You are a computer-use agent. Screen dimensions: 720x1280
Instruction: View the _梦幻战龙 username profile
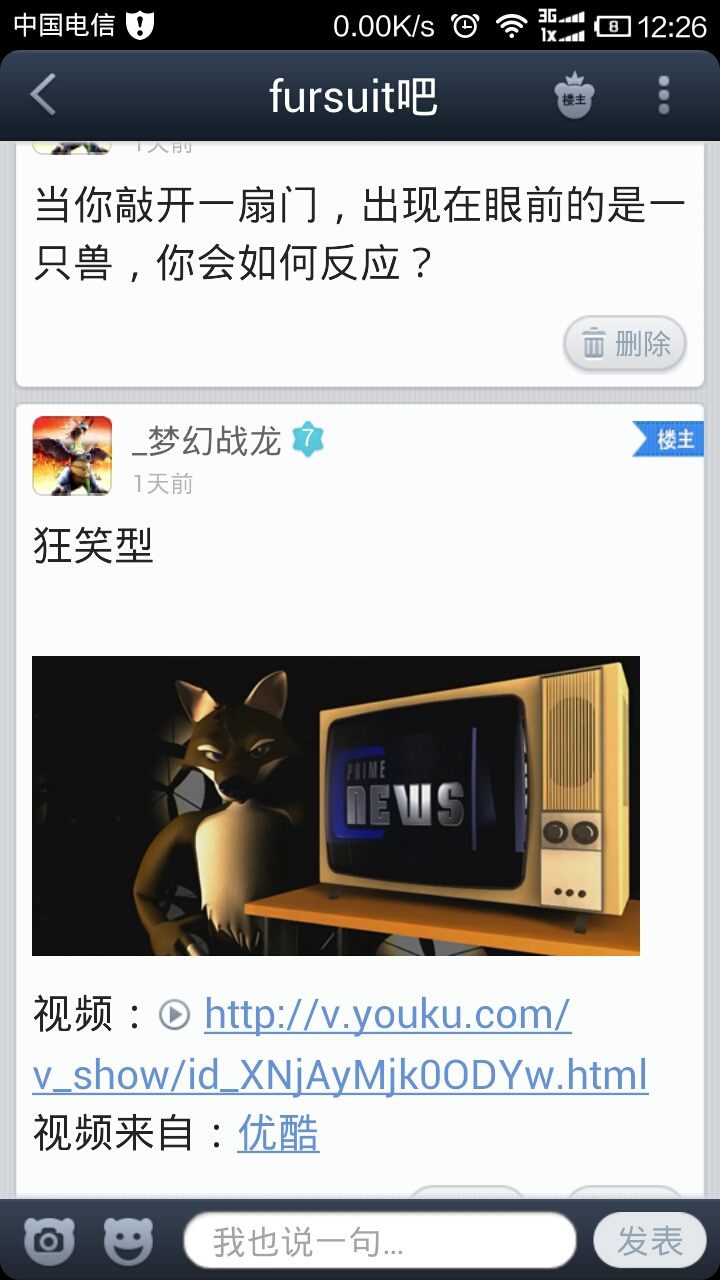click(x=208, y=440)
